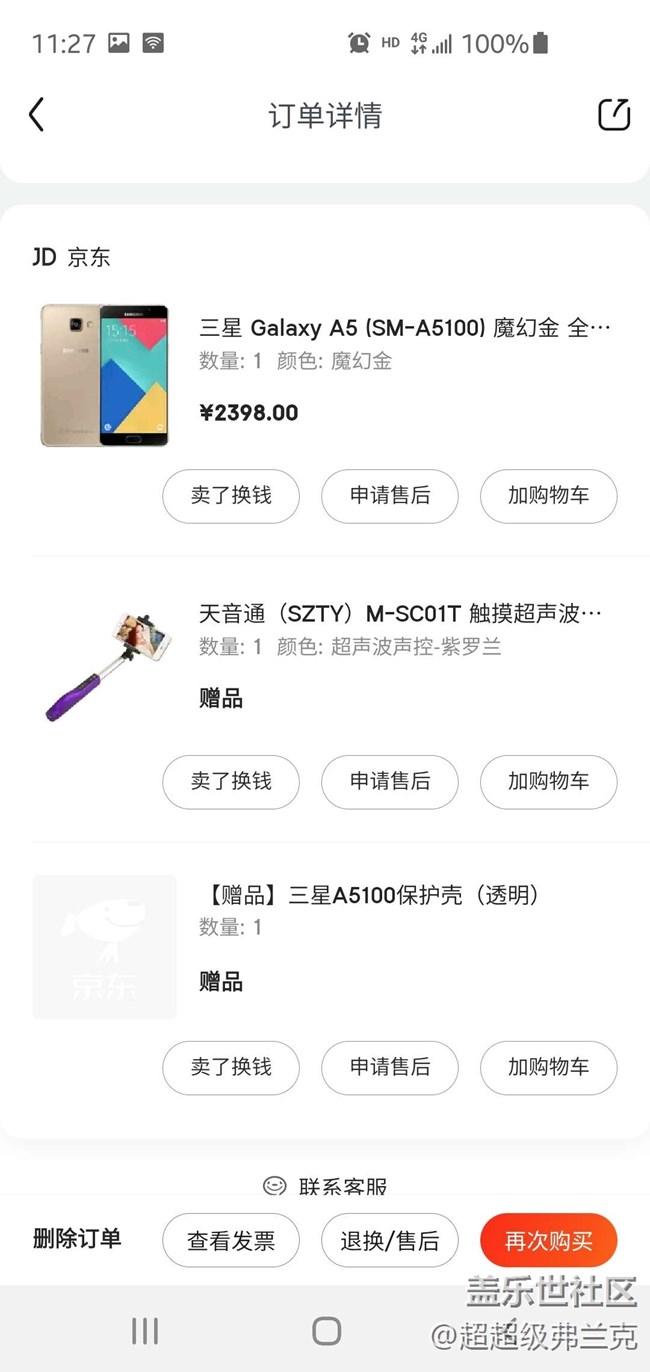This screenshot has width=650, height=1372.
Task: Open 退换/售后 for this order
Action: pyautogui.click(x=390, y=1241)
